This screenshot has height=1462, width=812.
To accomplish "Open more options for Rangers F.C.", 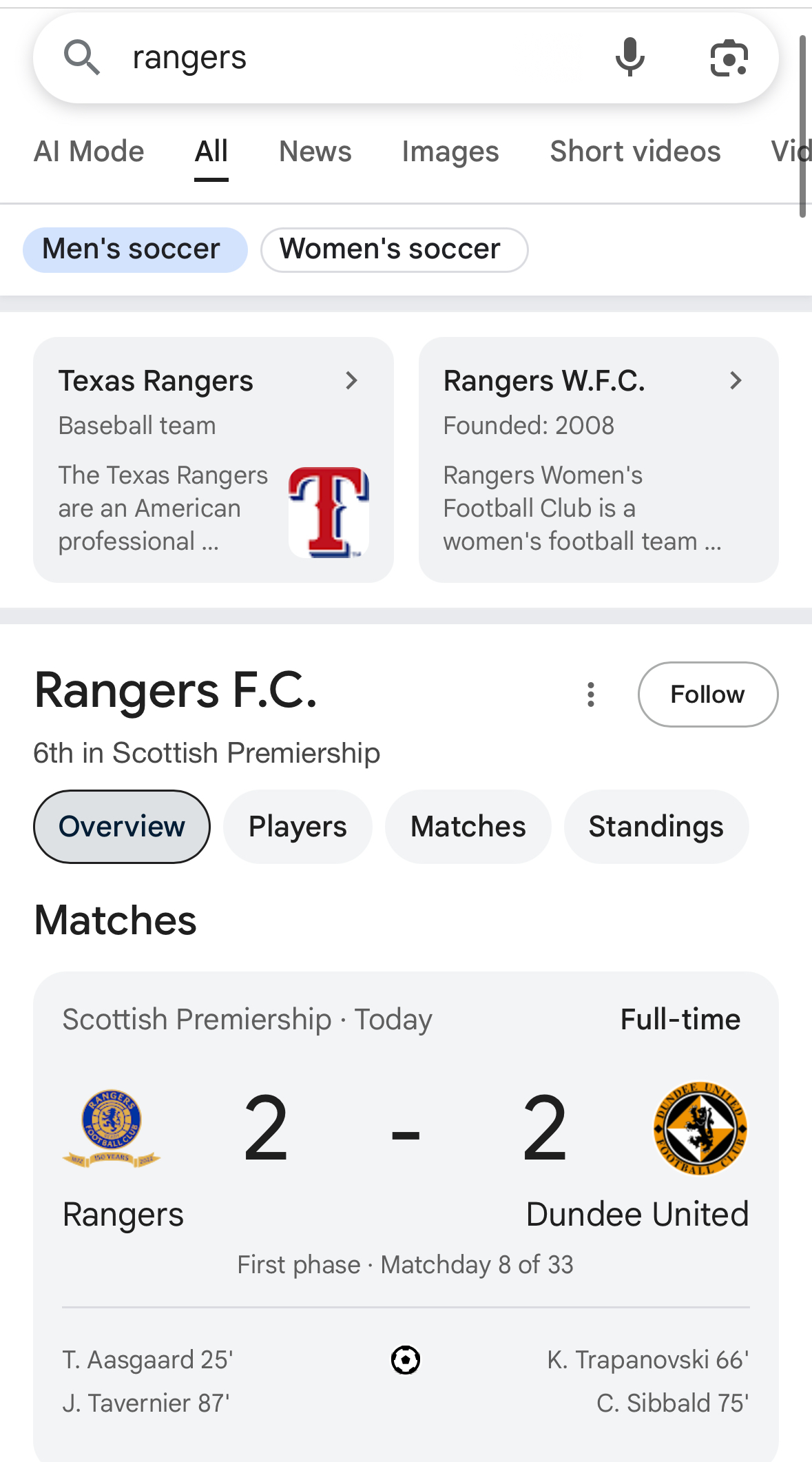I will pos(590,694).
